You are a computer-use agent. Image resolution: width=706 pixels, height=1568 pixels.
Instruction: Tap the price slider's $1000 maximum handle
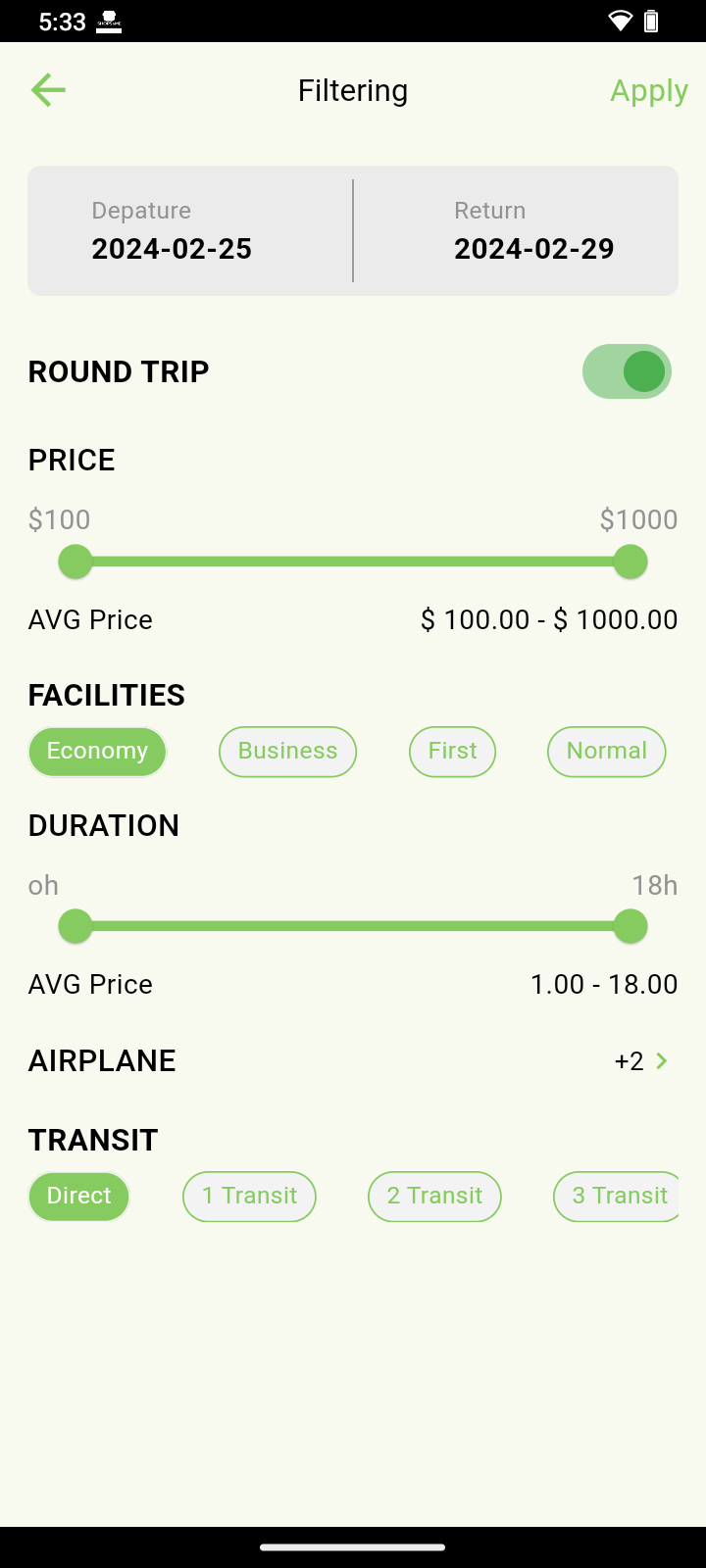(630, 562)
